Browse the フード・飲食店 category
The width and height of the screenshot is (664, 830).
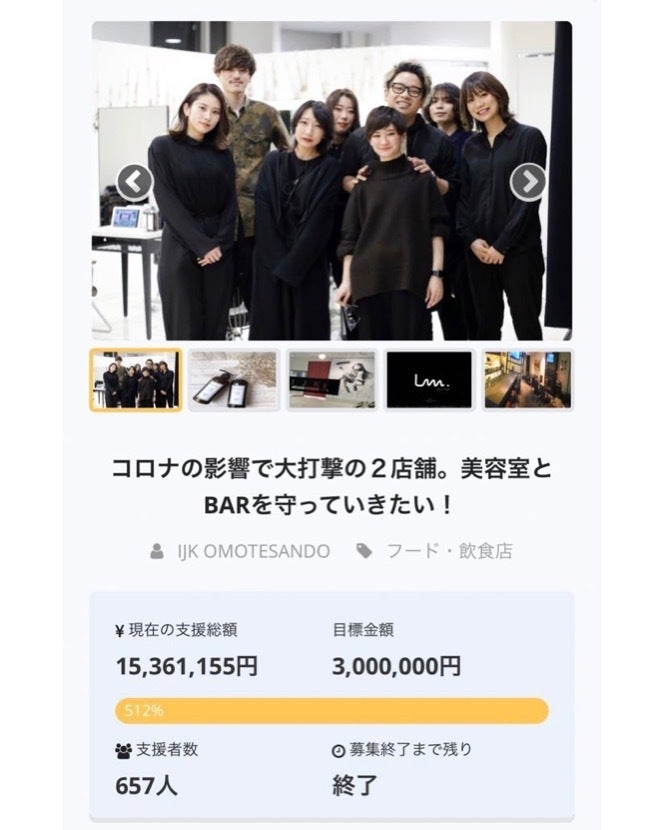click(x=448, y=550)
